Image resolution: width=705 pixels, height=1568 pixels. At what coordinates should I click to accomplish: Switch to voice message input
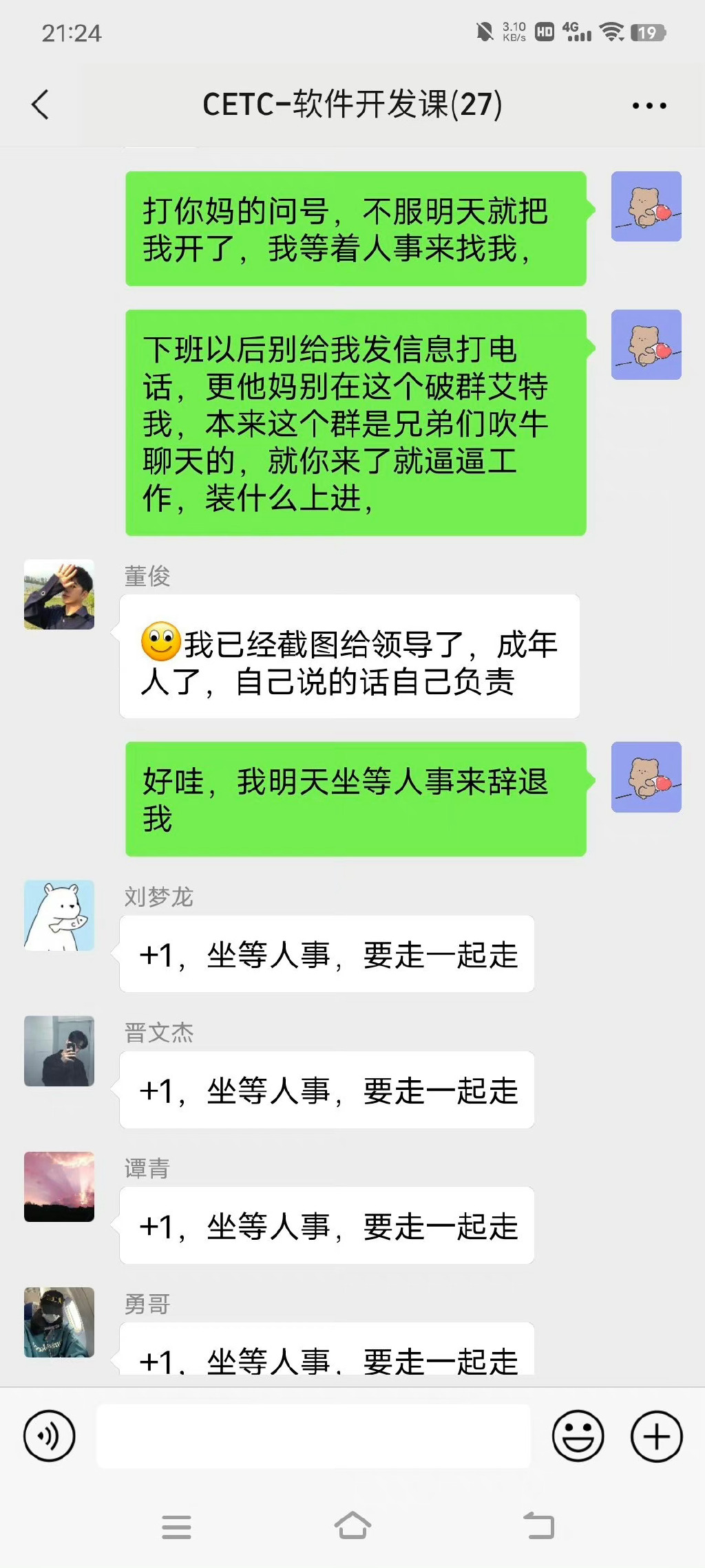pyautogui.click(x=49, y=1436)
